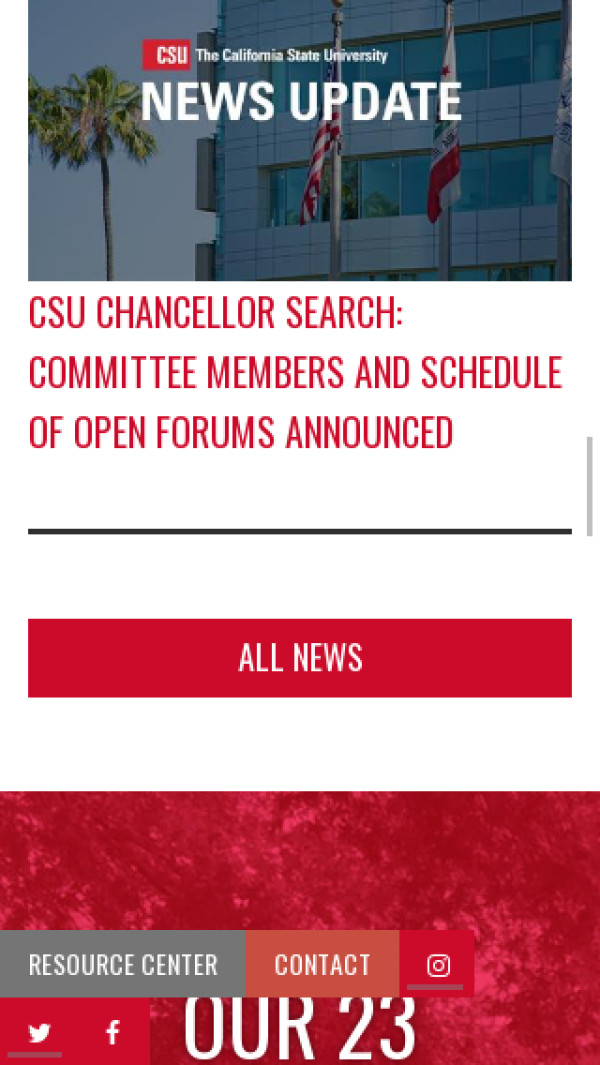Screen dimensions: 600x1065
Task: Visit the Instagram profile
Action: coord(438,965)
